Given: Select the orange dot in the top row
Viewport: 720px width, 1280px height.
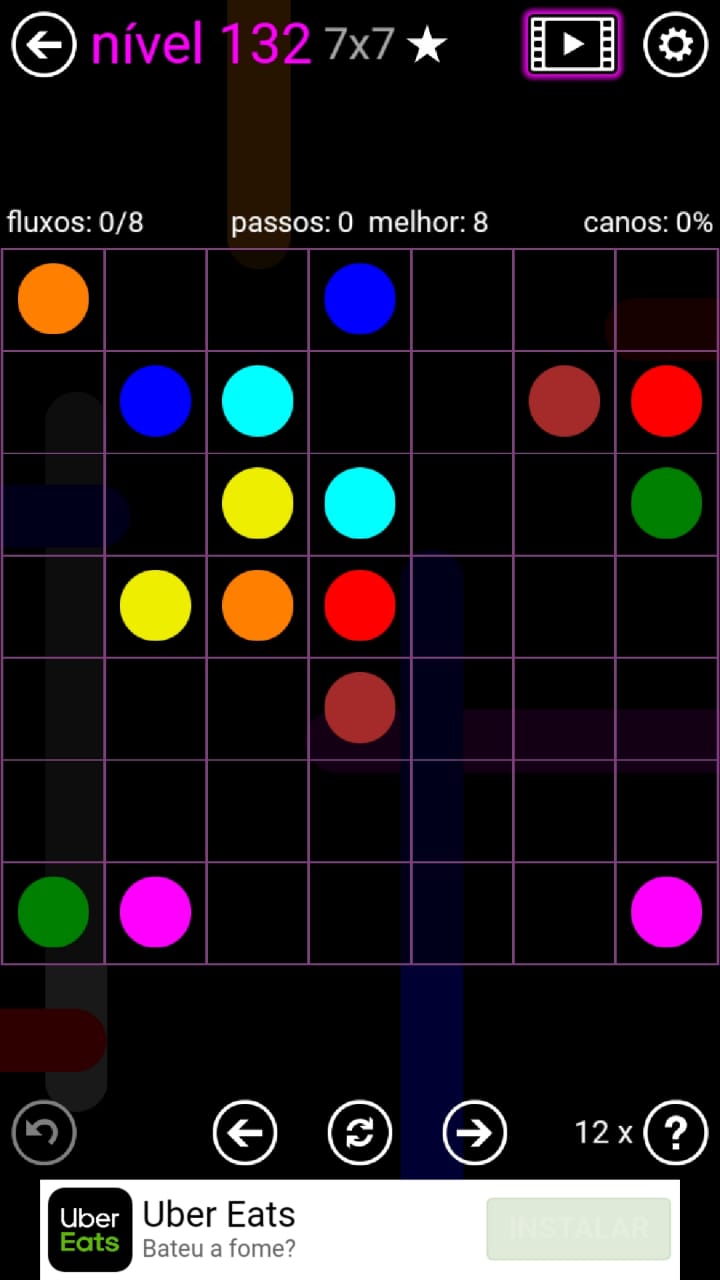Looking at the screenshot, I should coord(53,299).
